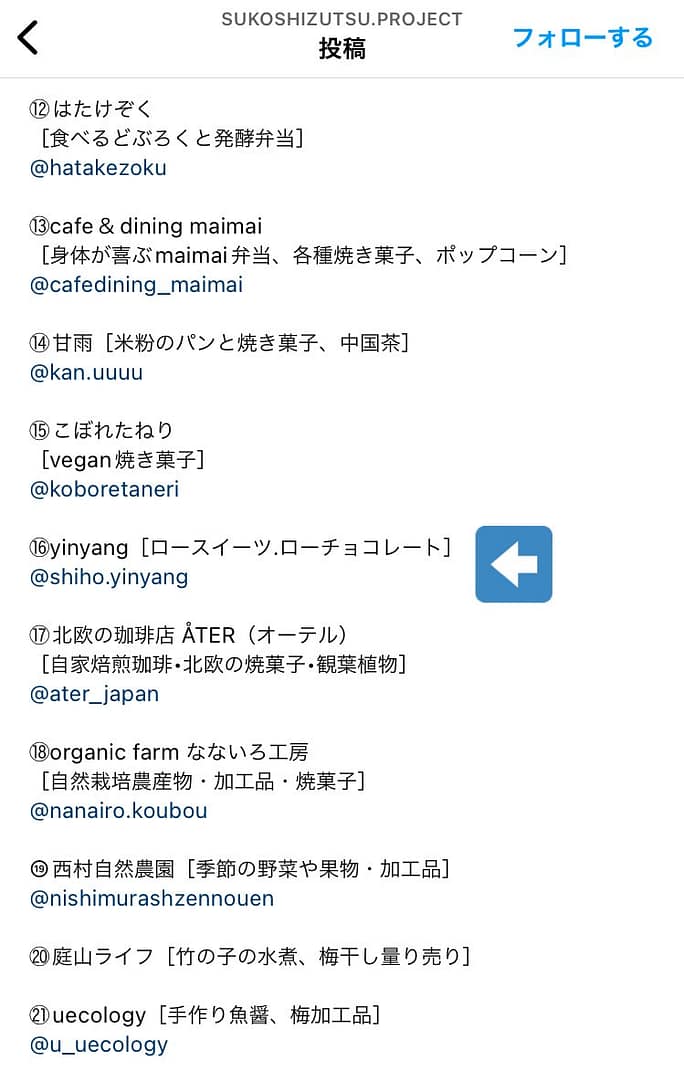The image size is (684, 1079).
Task: Open the @nanairo.koubou mention
Action: [118, 811]
